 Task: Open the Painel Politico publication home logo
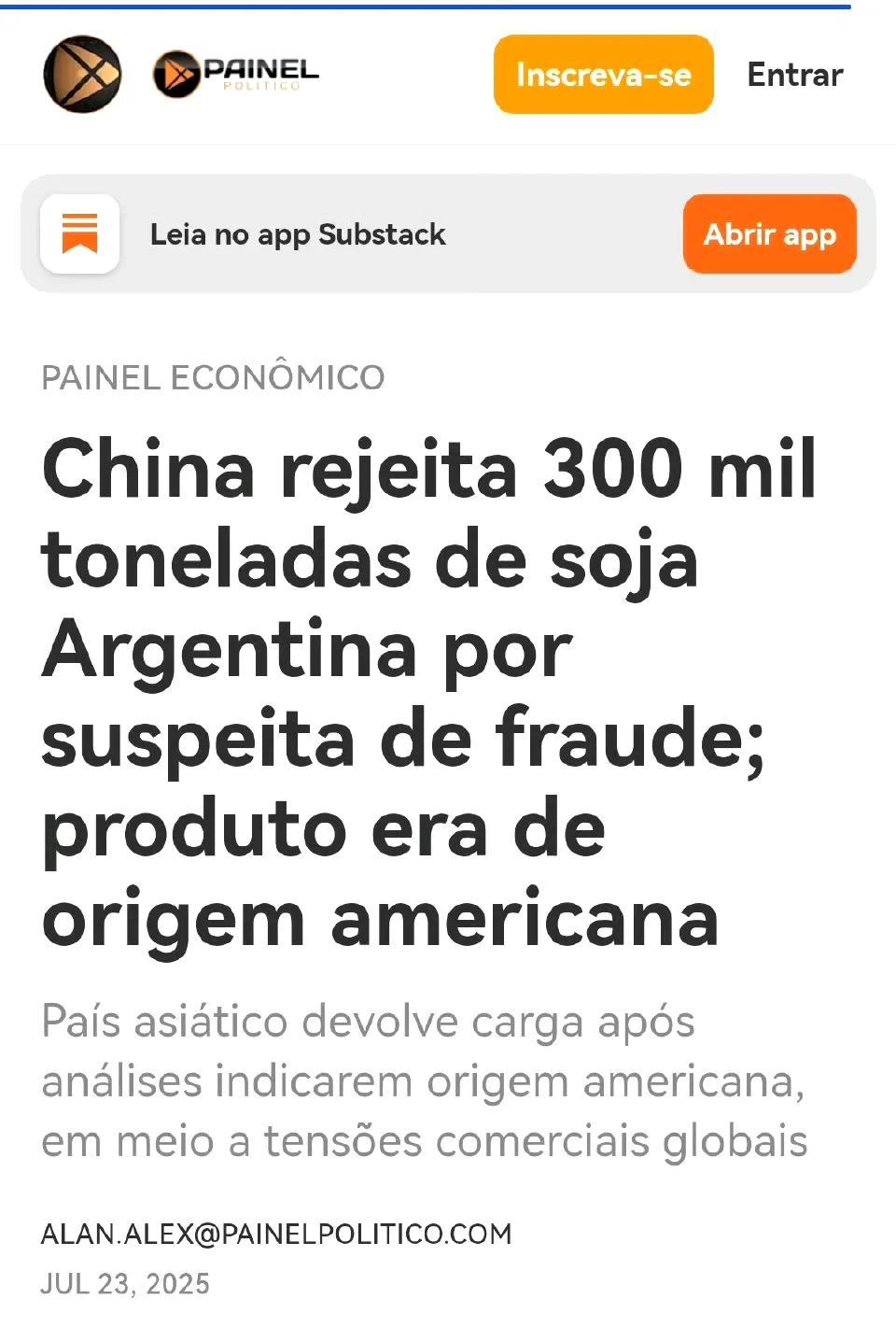[x=236, y=74]
